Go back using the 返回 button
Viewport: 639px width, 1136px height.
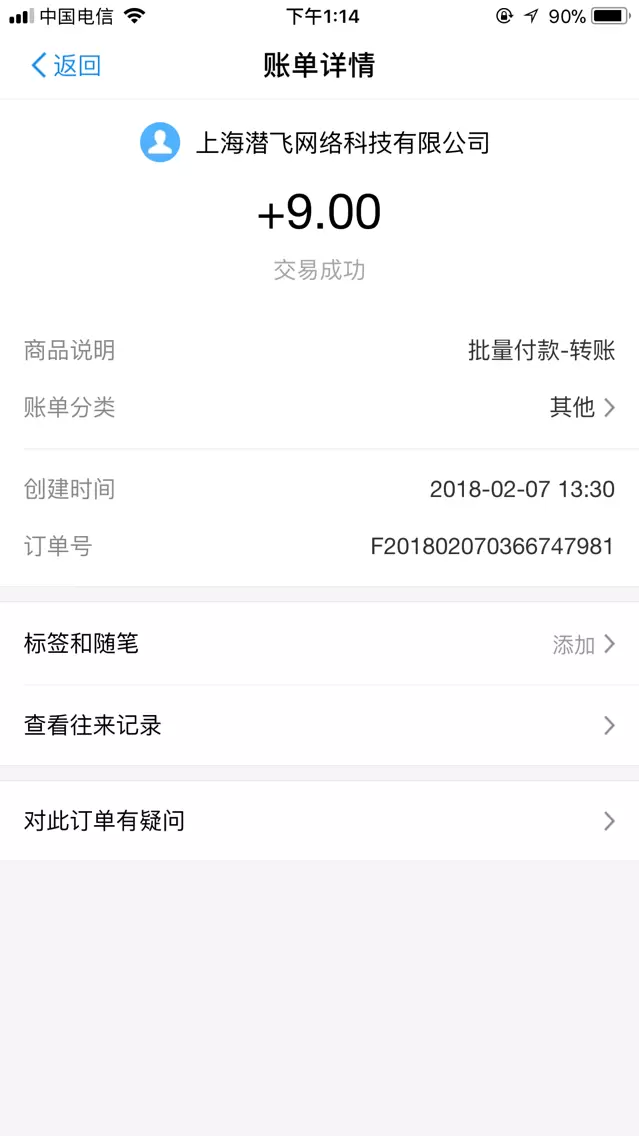(x=66, y=66)
